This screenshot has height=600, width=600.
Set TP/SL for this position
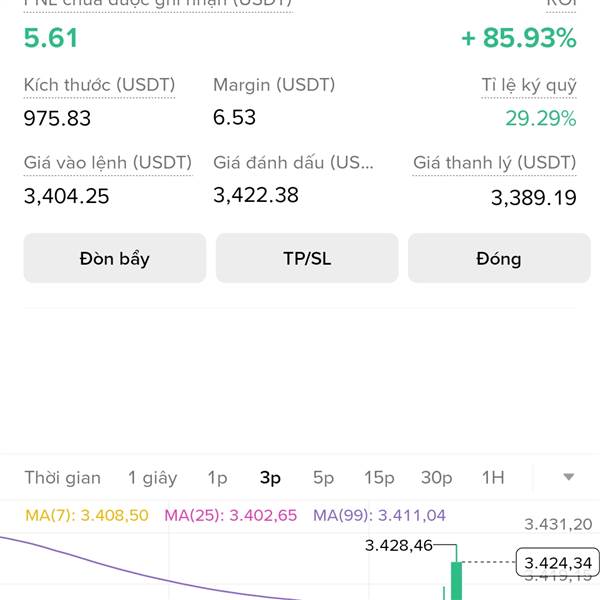click(307, 259)
